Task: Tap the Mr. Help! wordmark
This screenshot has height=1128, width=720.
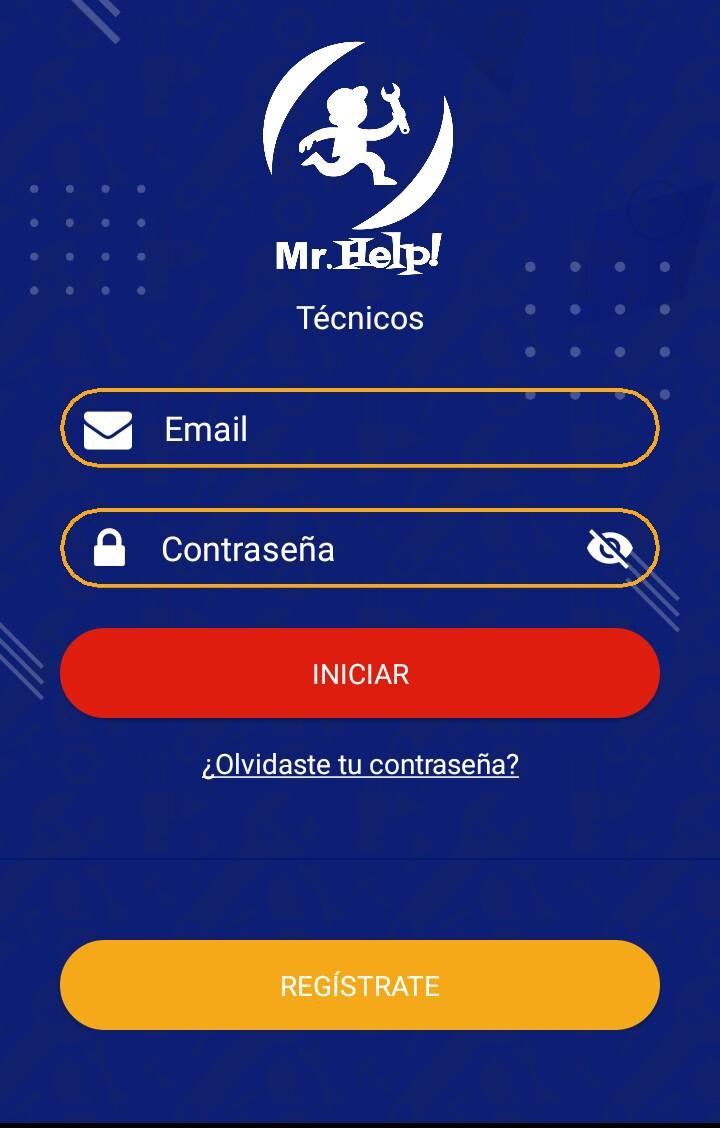Action: click(358, 255)
